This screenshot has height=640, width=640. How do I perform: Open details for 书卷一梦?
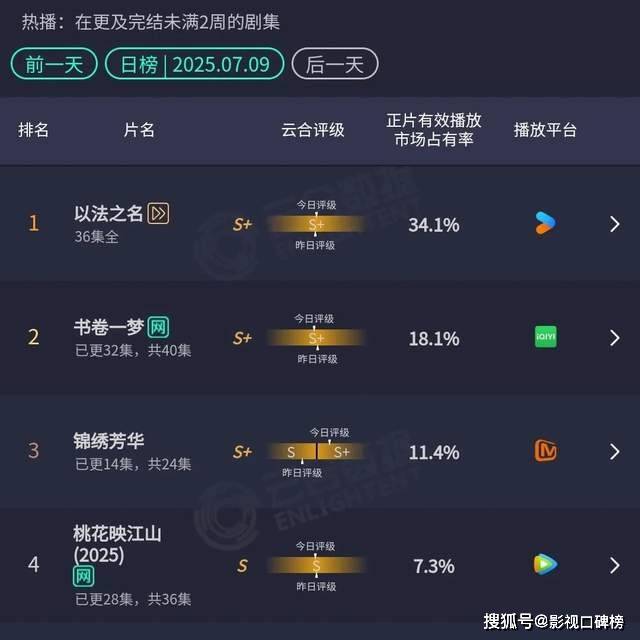(614, 338)
